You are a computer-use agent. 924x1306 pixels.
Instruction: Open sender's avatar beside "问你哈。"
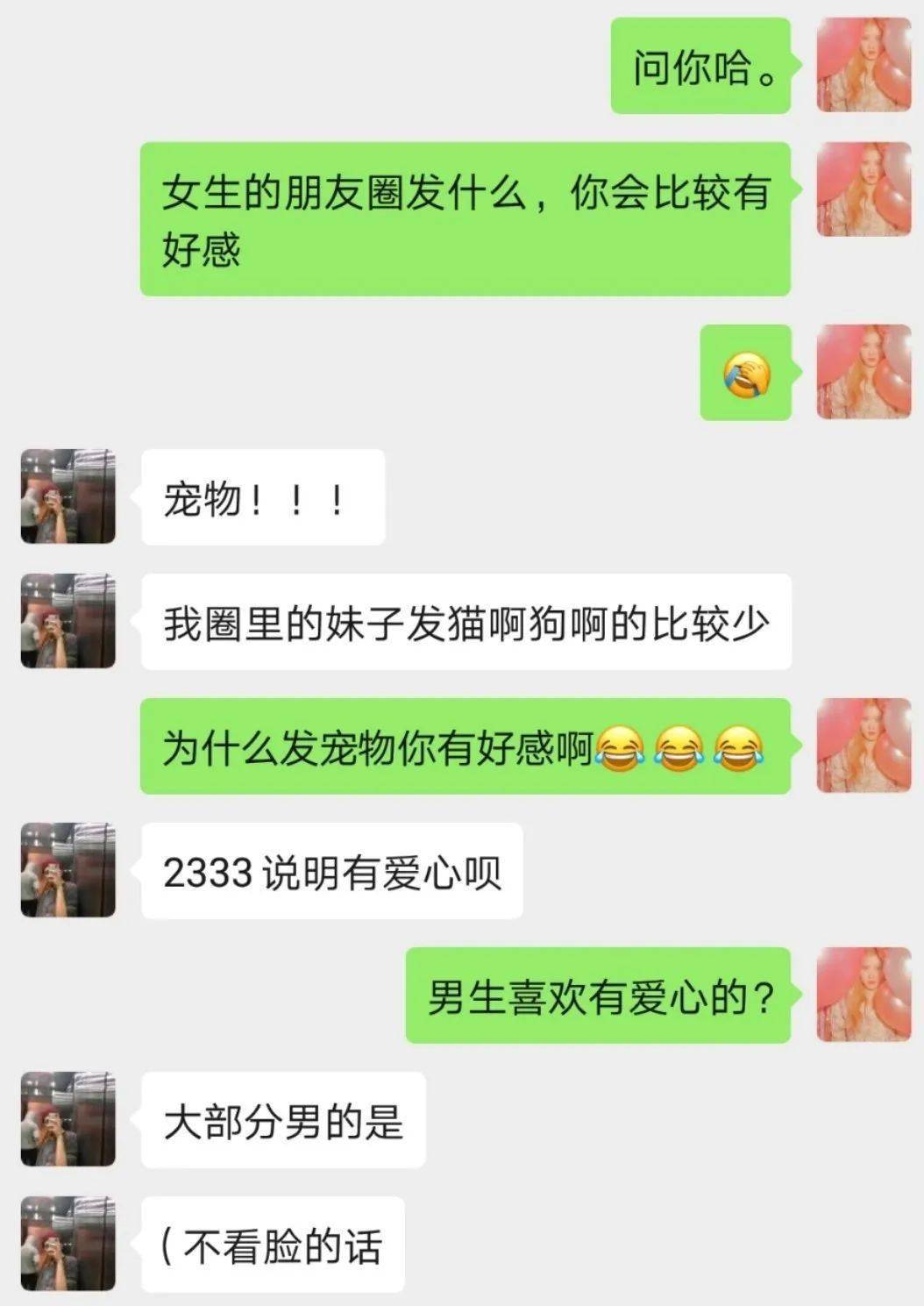(864, 66)
